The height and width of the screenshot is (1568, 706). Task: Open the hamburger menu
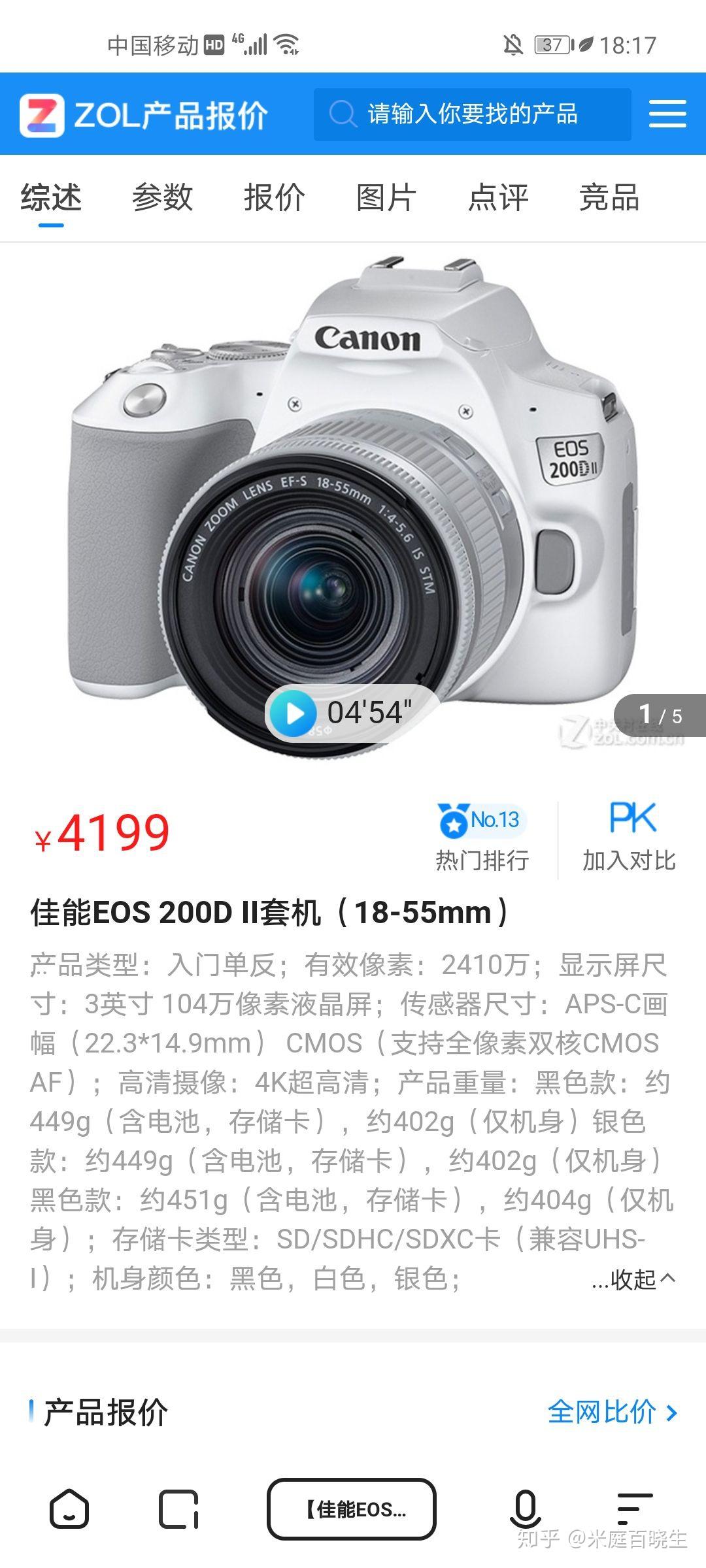667,114
